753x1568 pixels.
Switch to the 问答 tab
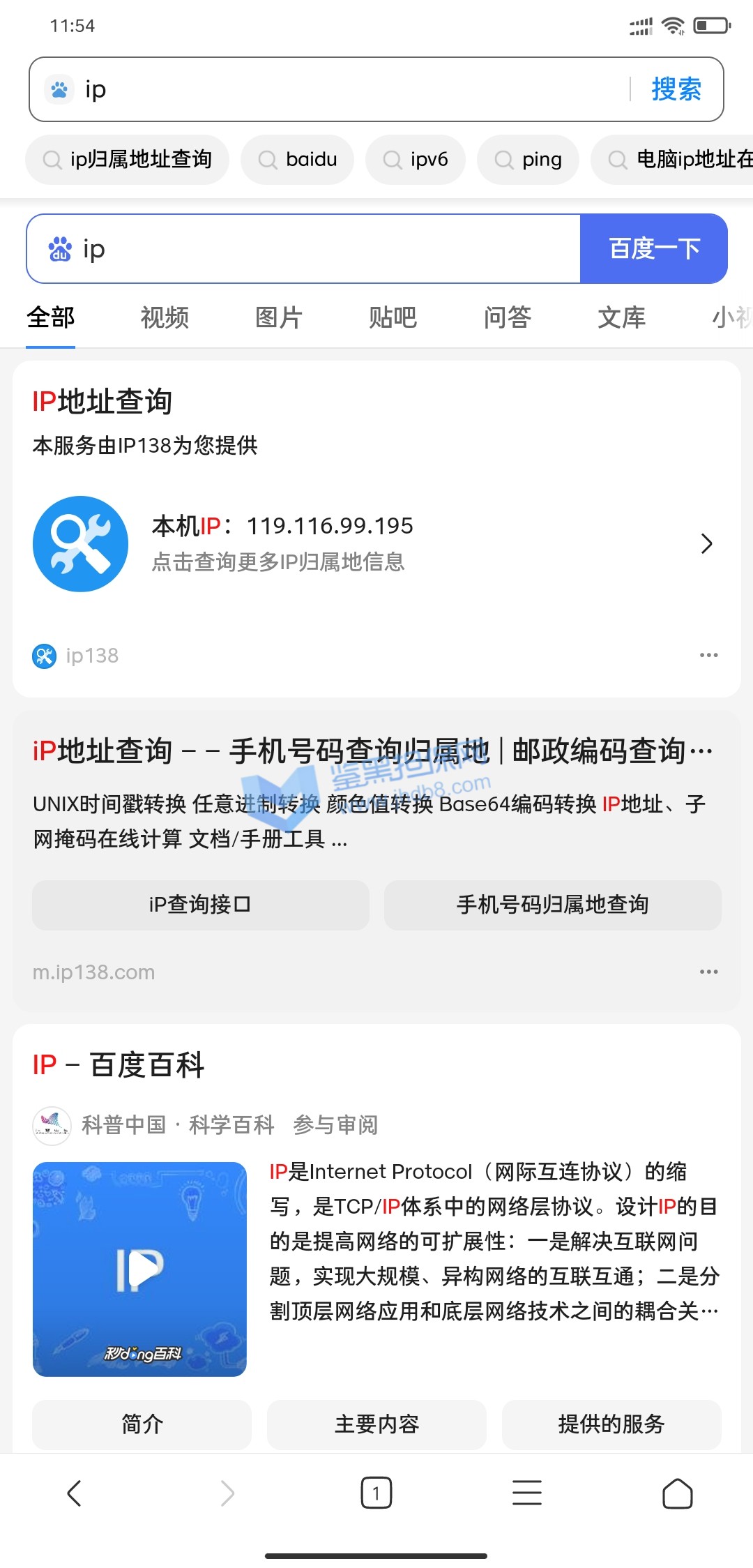(x=507, y=317)
